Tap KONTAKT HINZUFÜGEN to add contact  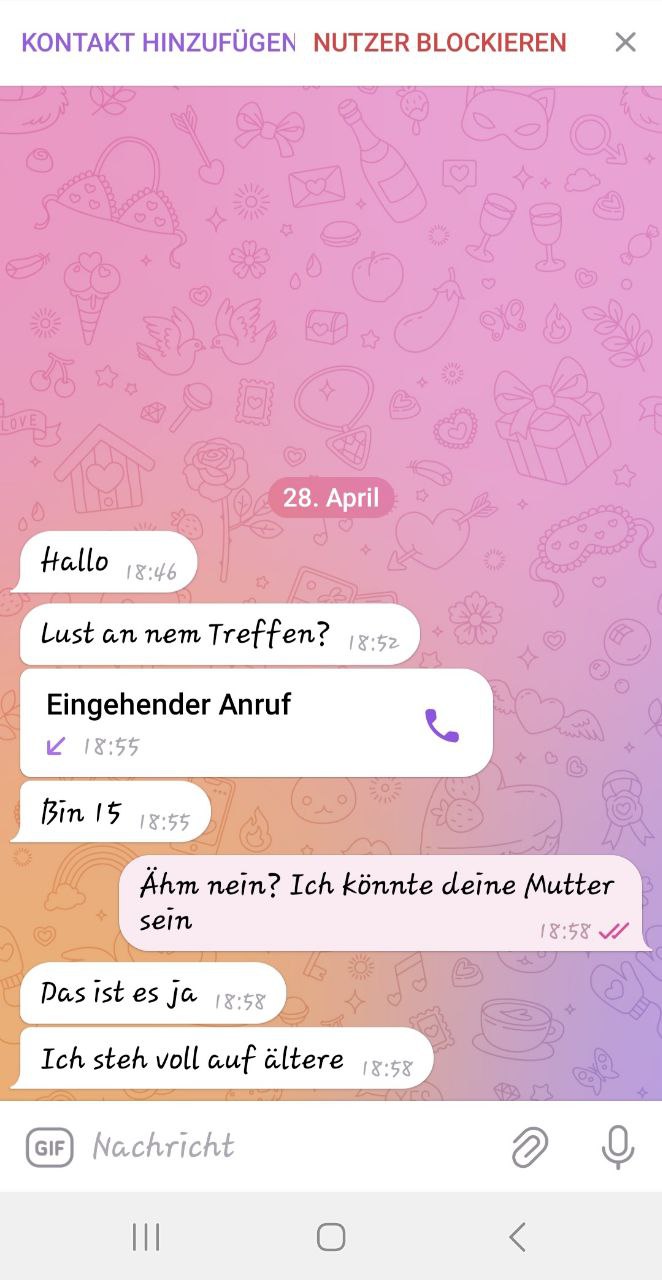(x=158, y=43)
